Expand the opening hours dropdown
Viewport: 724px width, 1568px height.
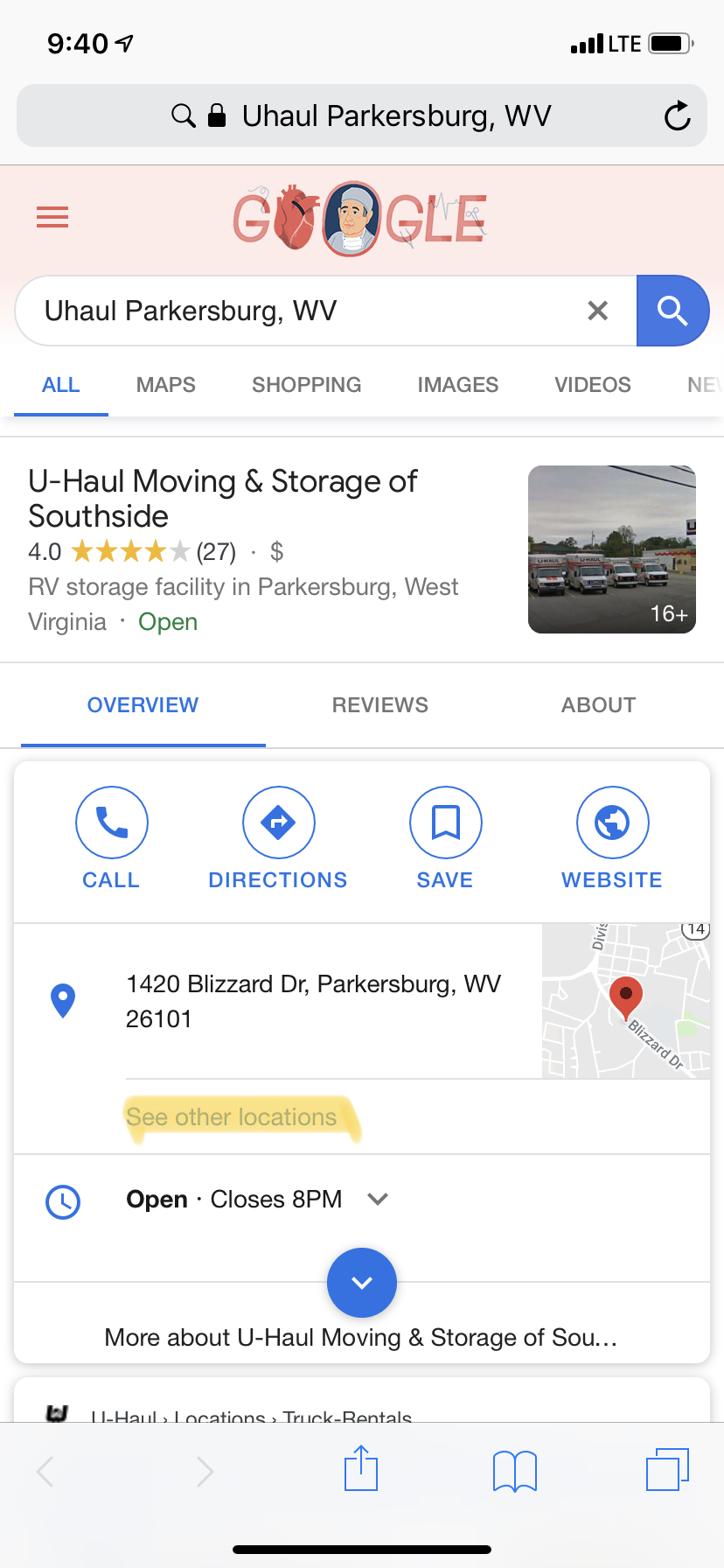[x=378, y=1199]
